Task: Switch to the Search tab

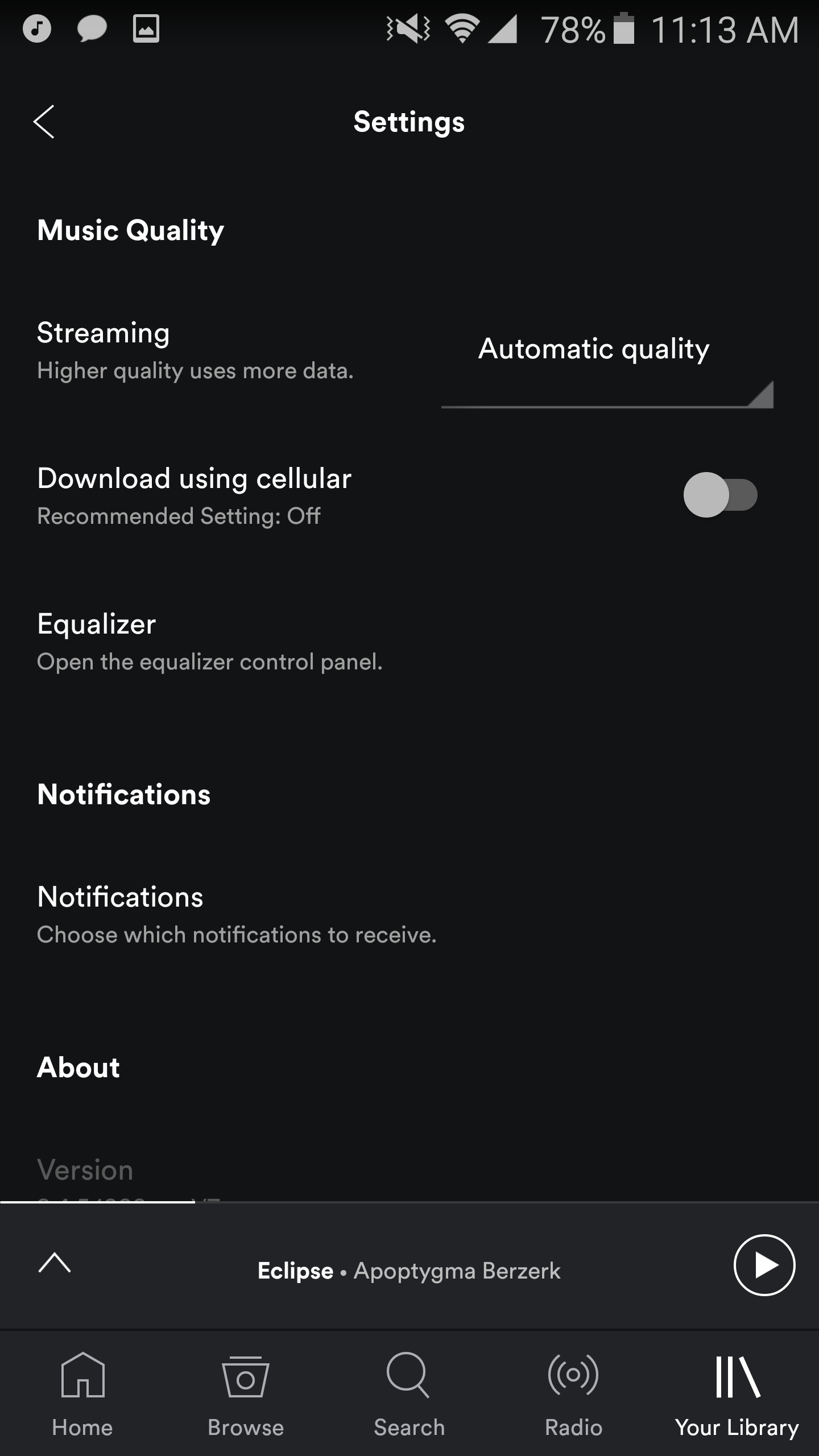Action: (x=409, y=1393)
